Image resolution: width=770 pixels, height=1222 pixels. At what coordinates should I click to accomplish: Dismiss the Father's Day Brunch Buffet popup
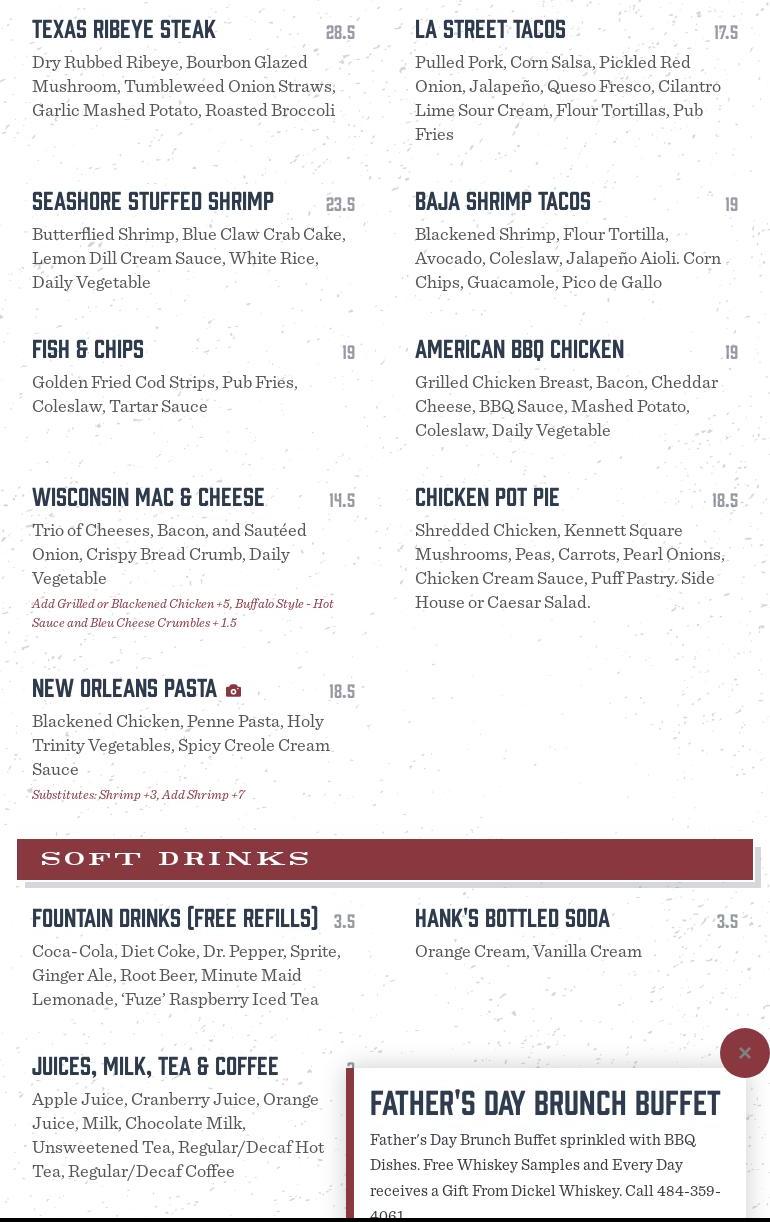[745, 1053]
